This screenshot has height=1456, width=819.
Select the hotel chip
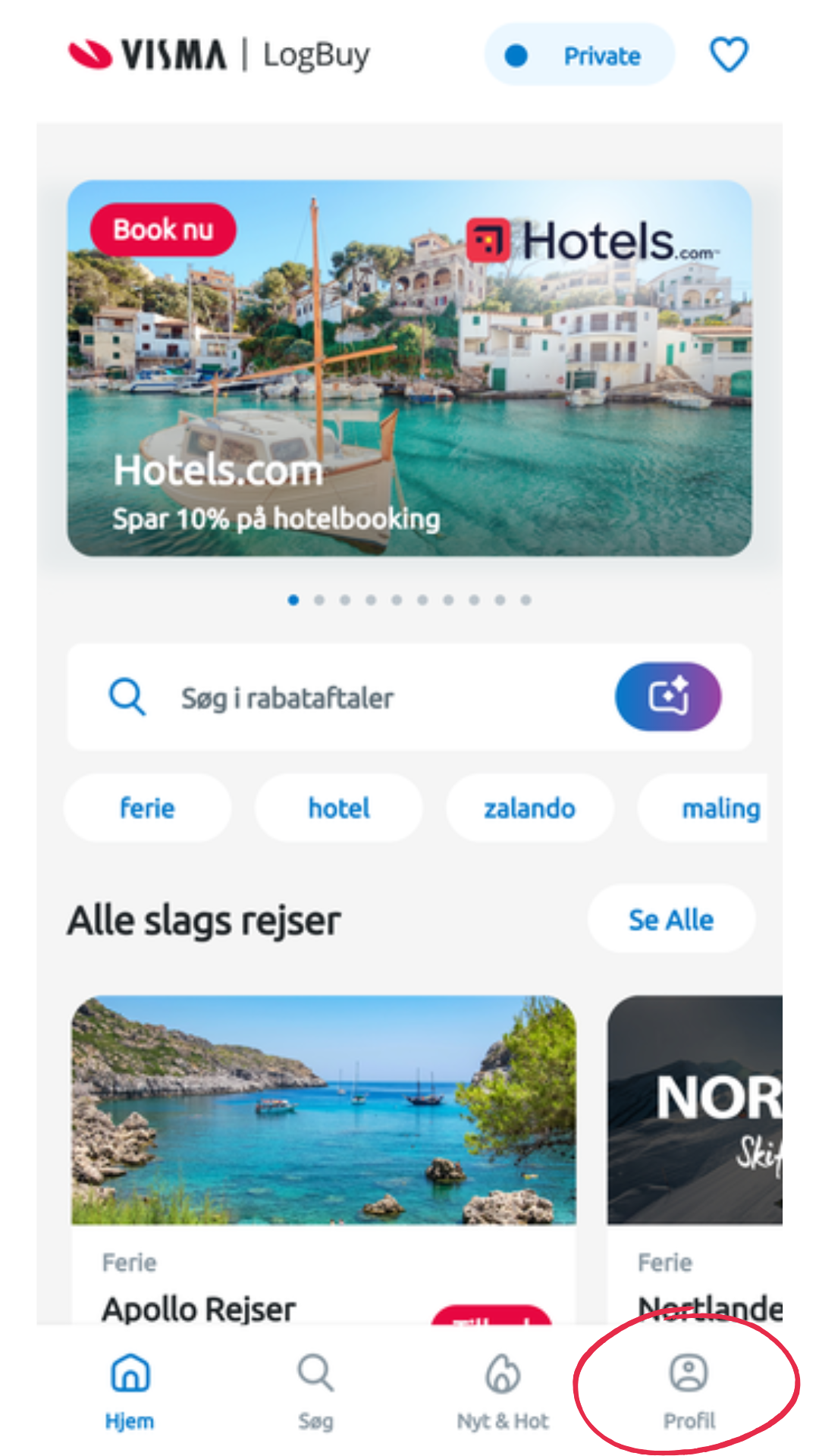(x=338, y=808)
